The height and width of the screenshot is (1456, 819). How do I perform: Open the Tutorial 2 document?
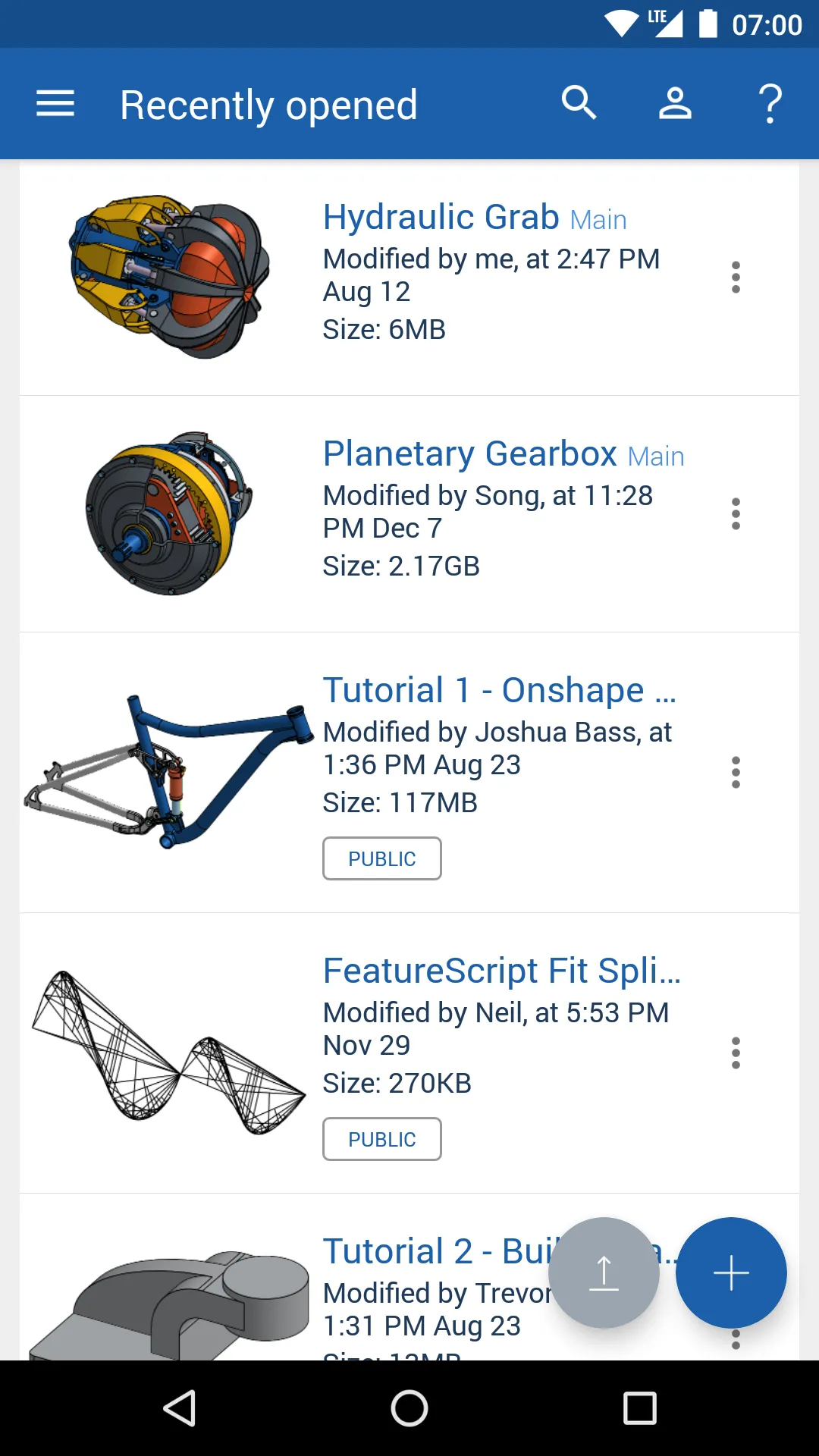tap(432, 1252)
